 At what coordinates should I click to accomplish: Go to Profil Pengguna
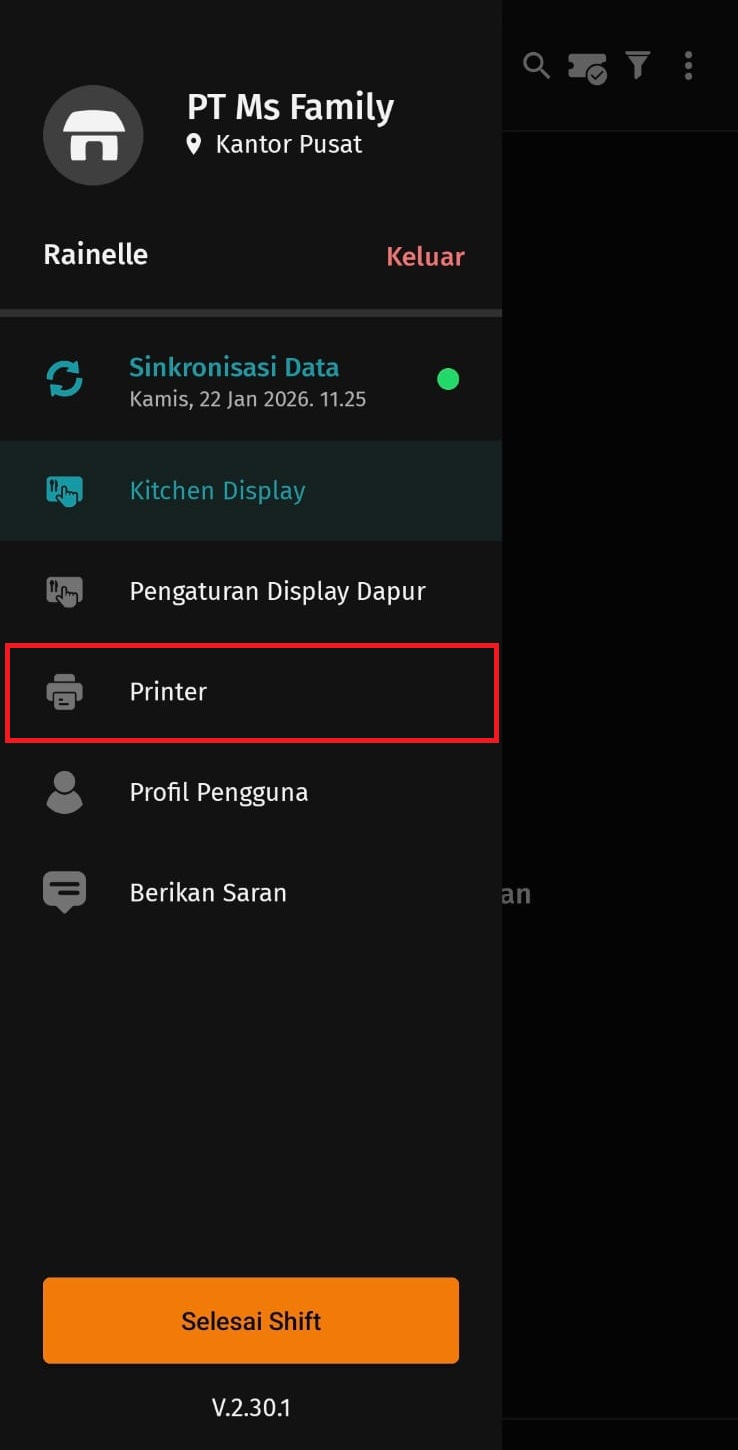point(218,792)
